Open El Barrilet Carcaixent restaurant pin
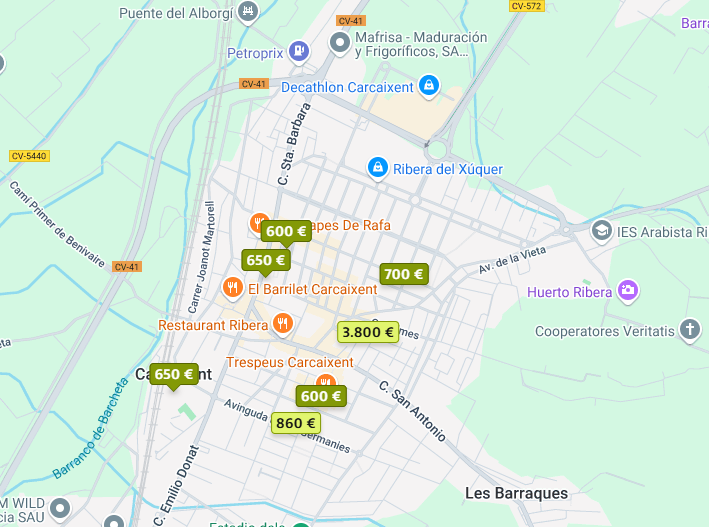Viewport: 709px width, 527px height. (x=232, y=288)
